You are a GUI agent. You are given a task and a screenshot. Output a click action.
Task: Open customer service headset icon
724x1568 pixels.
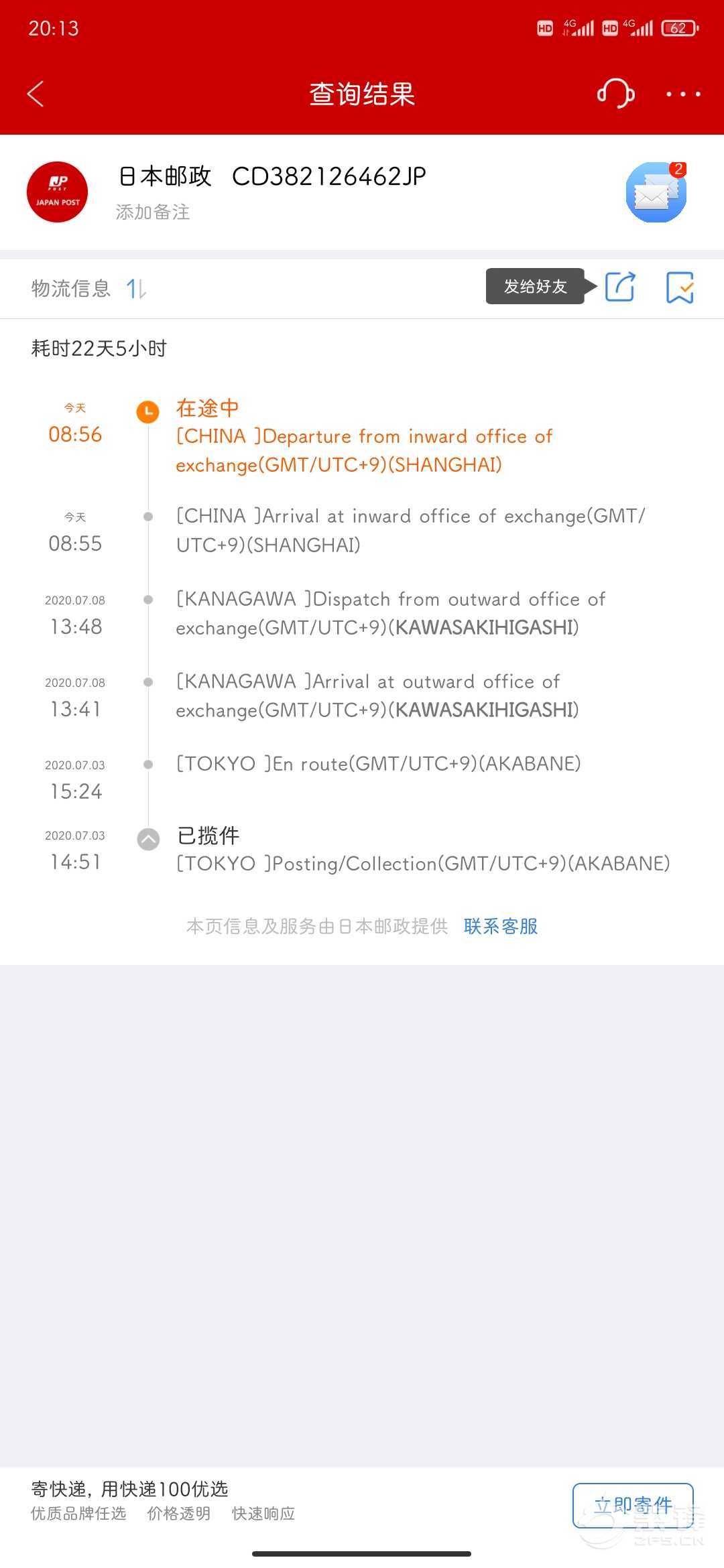[615, 93]
